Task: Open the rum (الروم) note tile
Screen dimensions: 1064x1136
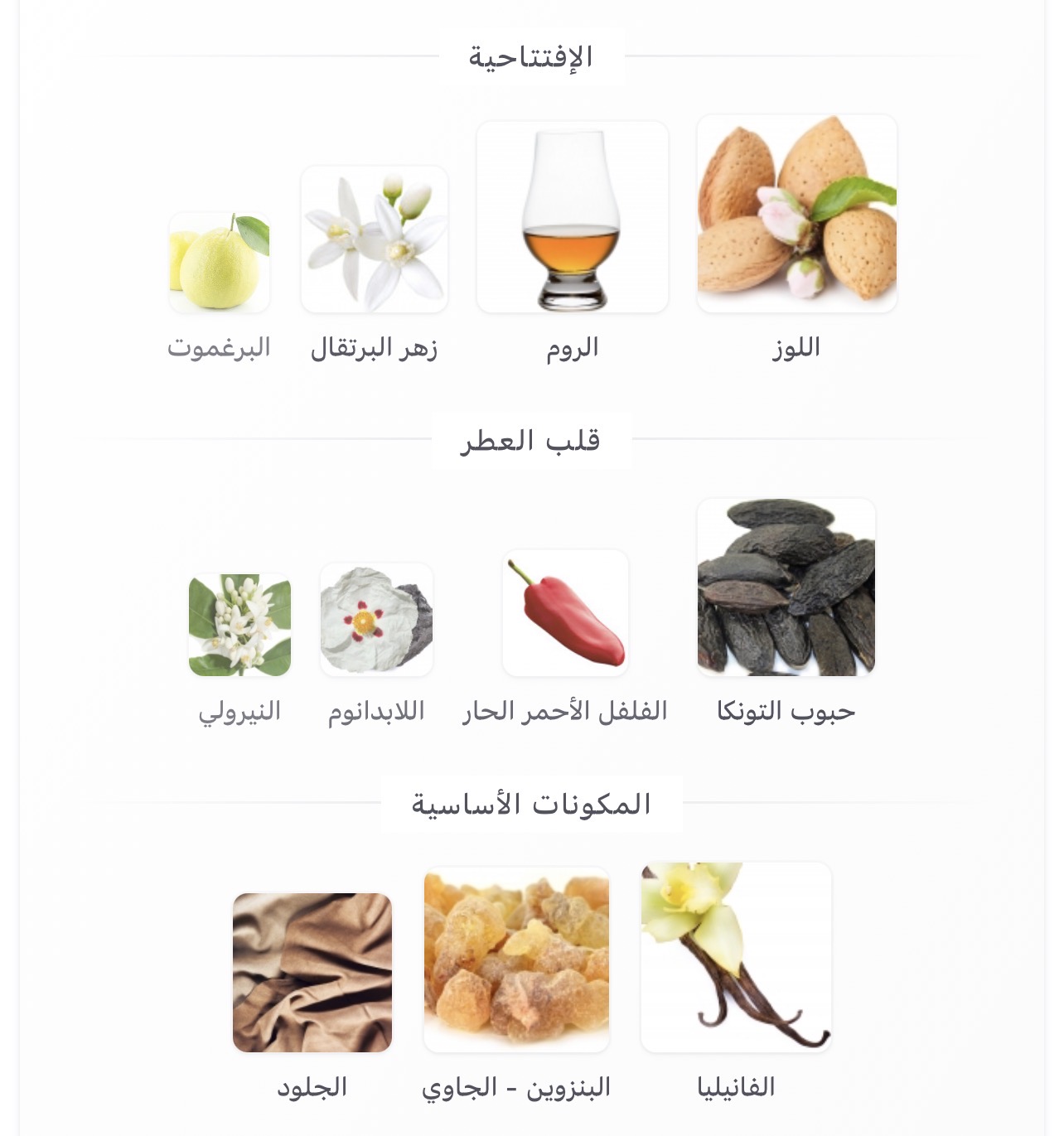Action: click(572, 217)
